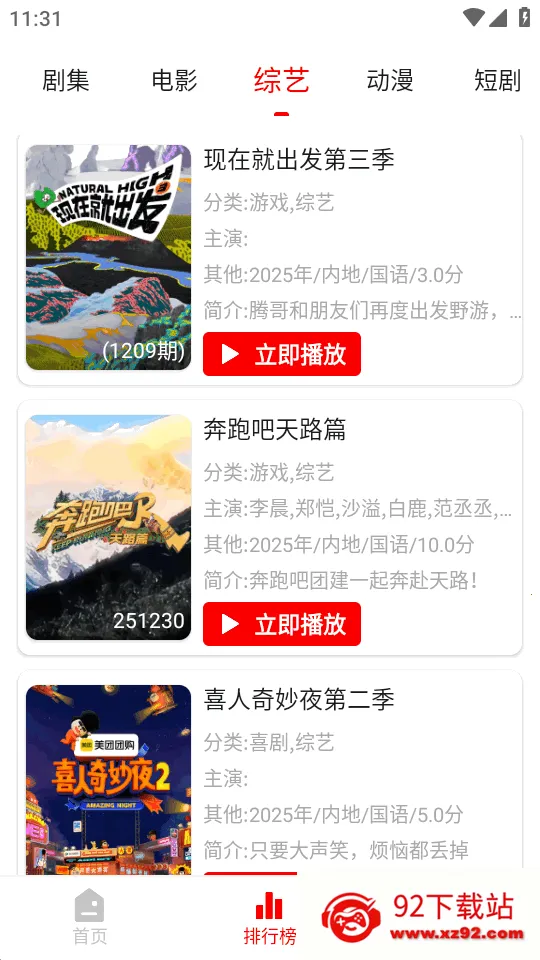Switch to the 电影 tab
The width and height of the screenshot is (540, 960).
tap(174, 80)
